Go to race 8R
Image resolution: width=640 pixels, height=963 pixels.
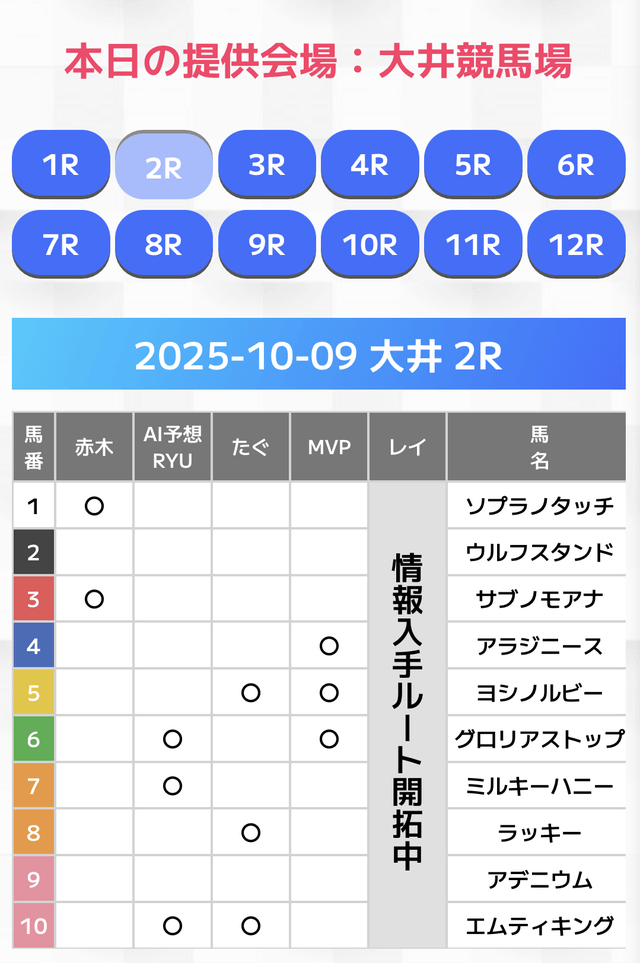164,244
